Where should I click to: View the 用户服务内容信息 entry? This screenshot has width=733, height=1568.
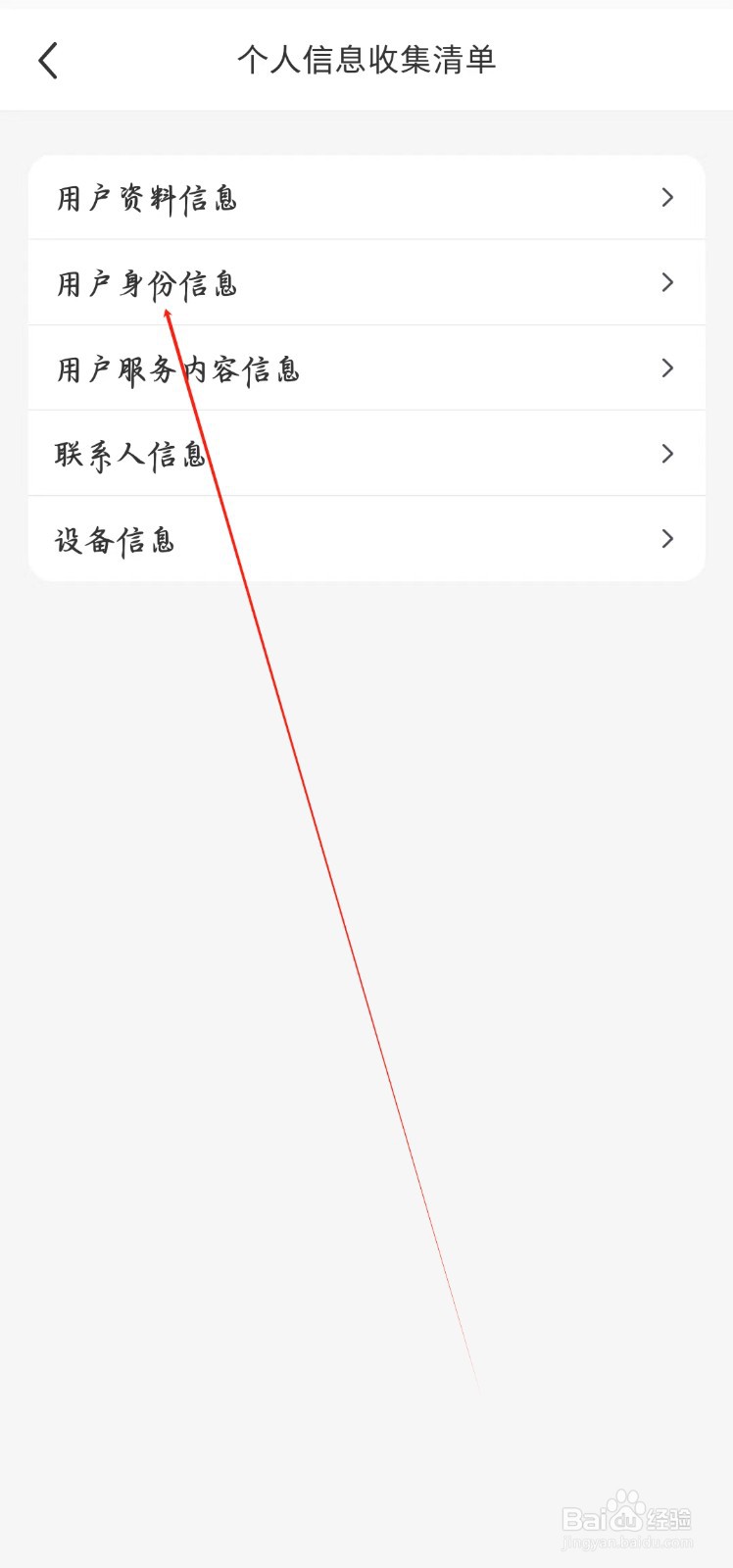366,368
